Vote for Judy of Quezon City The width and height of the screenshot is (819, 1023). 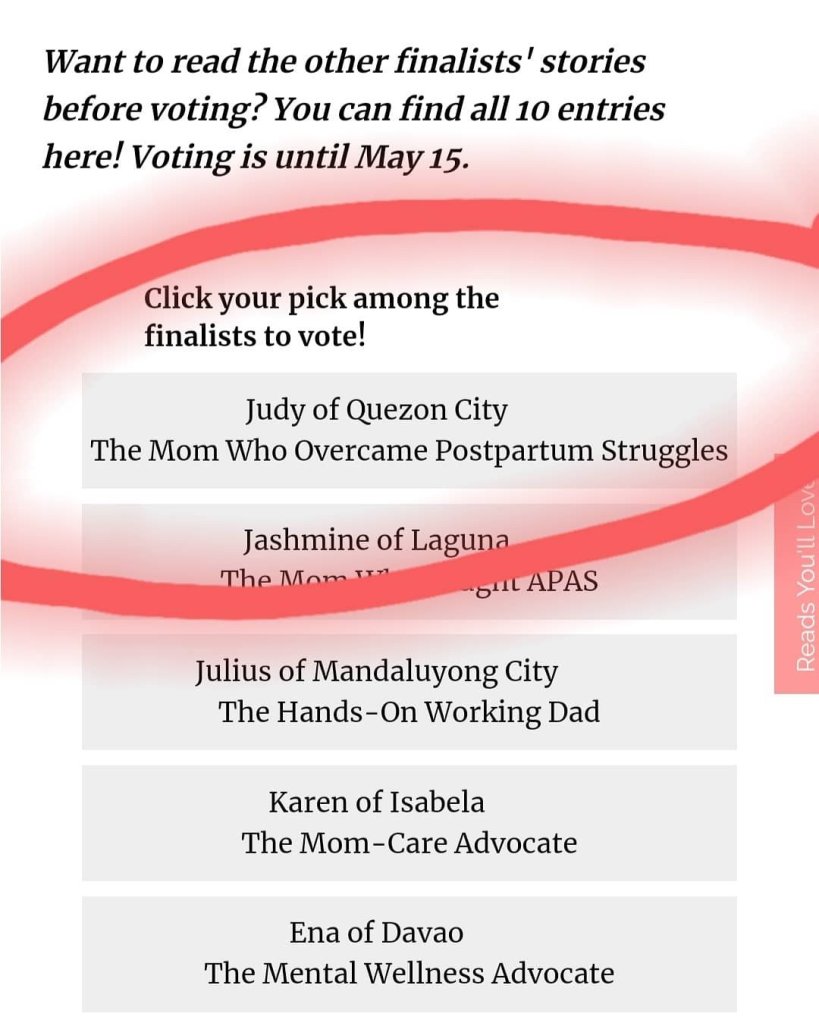click(x=409, y=430)
